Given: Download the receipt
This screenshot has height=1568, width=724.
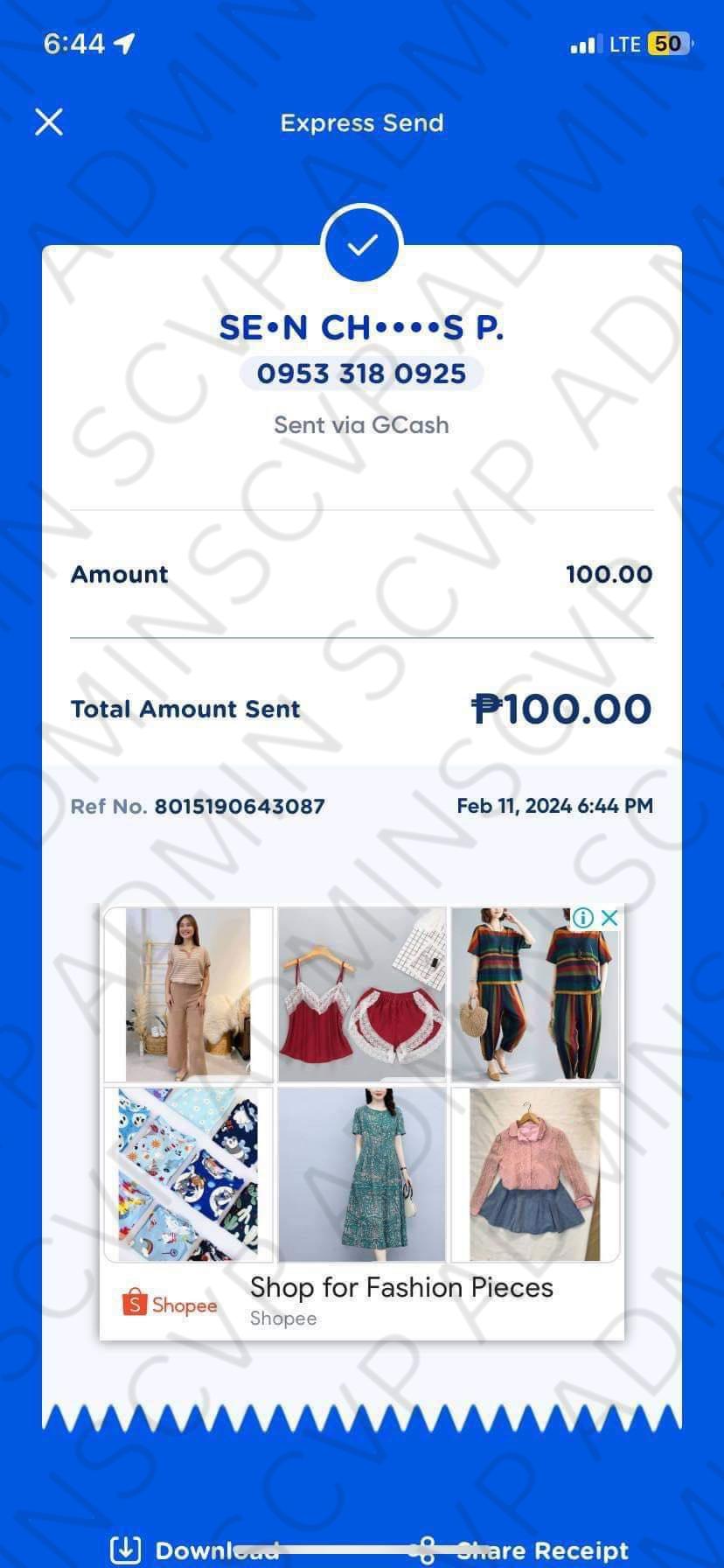Looking at the screenshot, I should [195, 1550].
